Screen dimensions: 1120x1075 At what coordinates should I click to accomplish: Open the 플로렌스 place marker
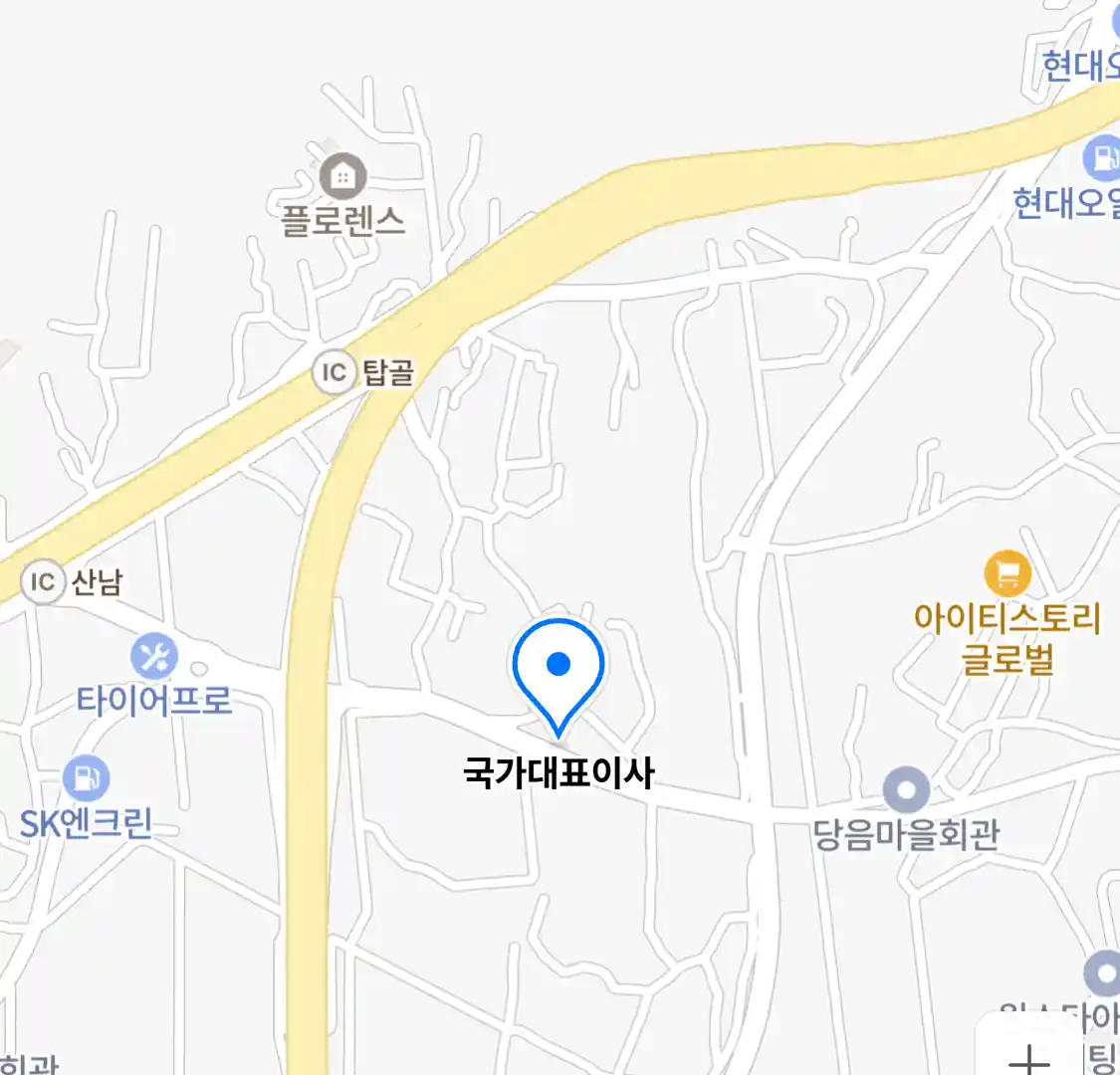(342, 178)
